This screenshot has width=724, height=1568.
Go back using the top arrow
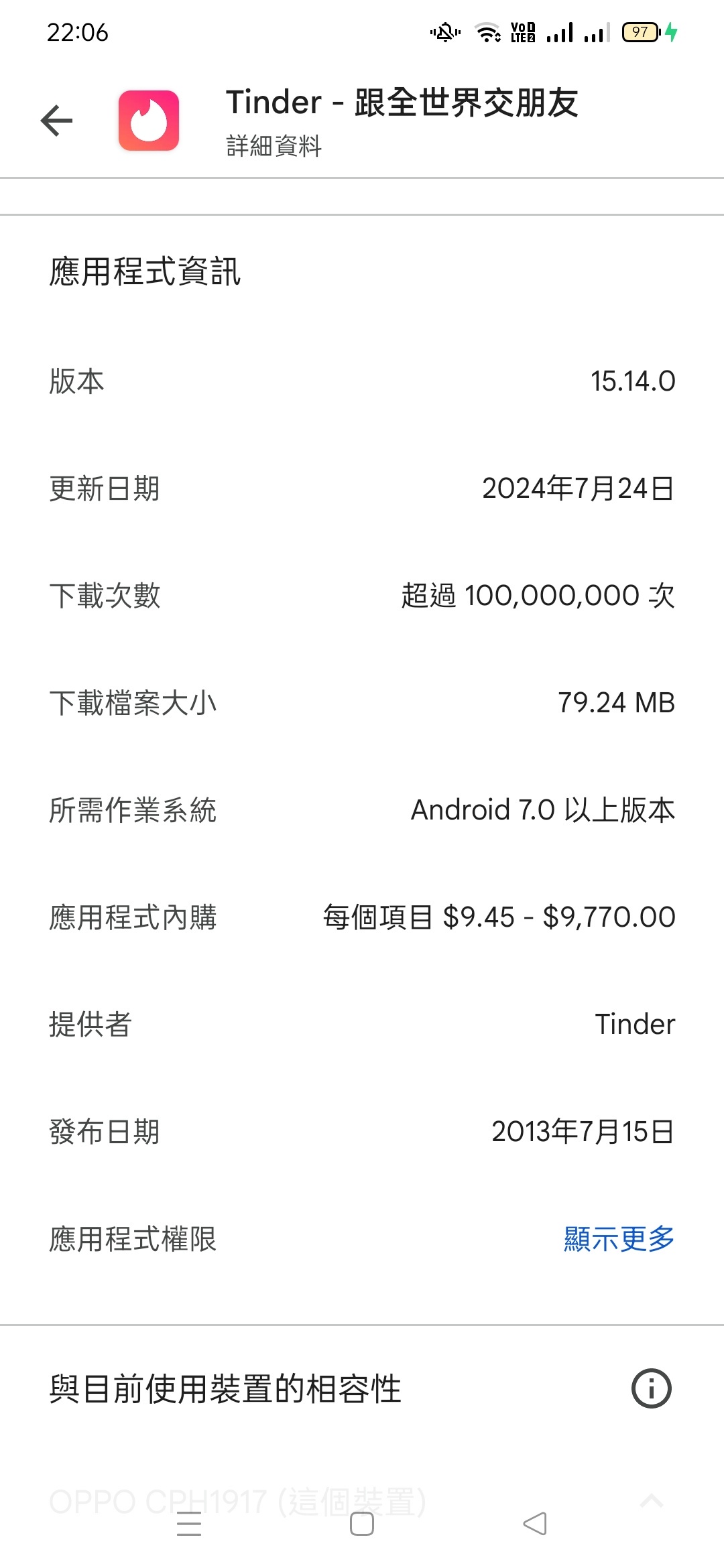56,121
